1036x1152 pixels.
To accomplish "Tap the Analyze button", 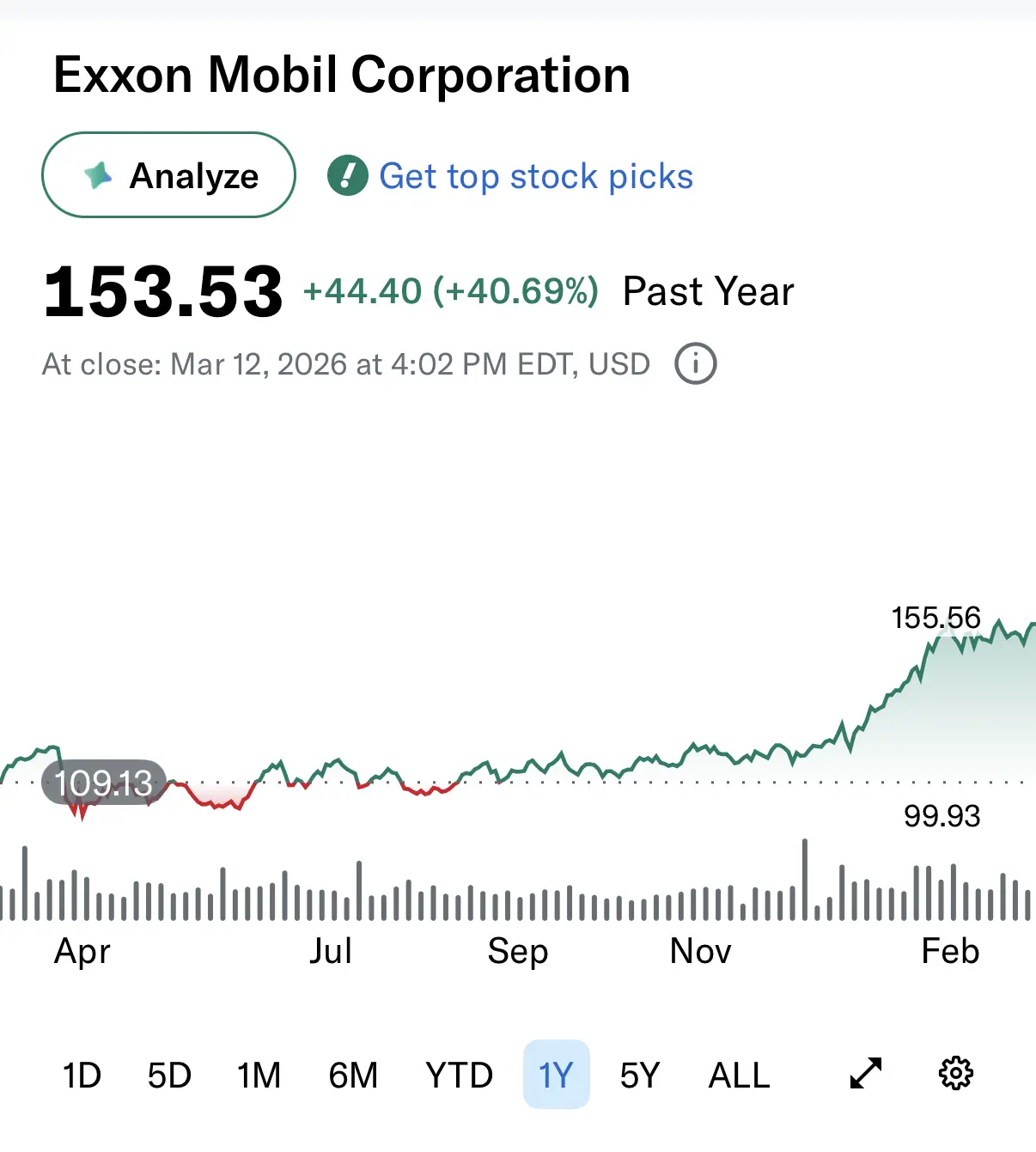I will coord(168,175).
